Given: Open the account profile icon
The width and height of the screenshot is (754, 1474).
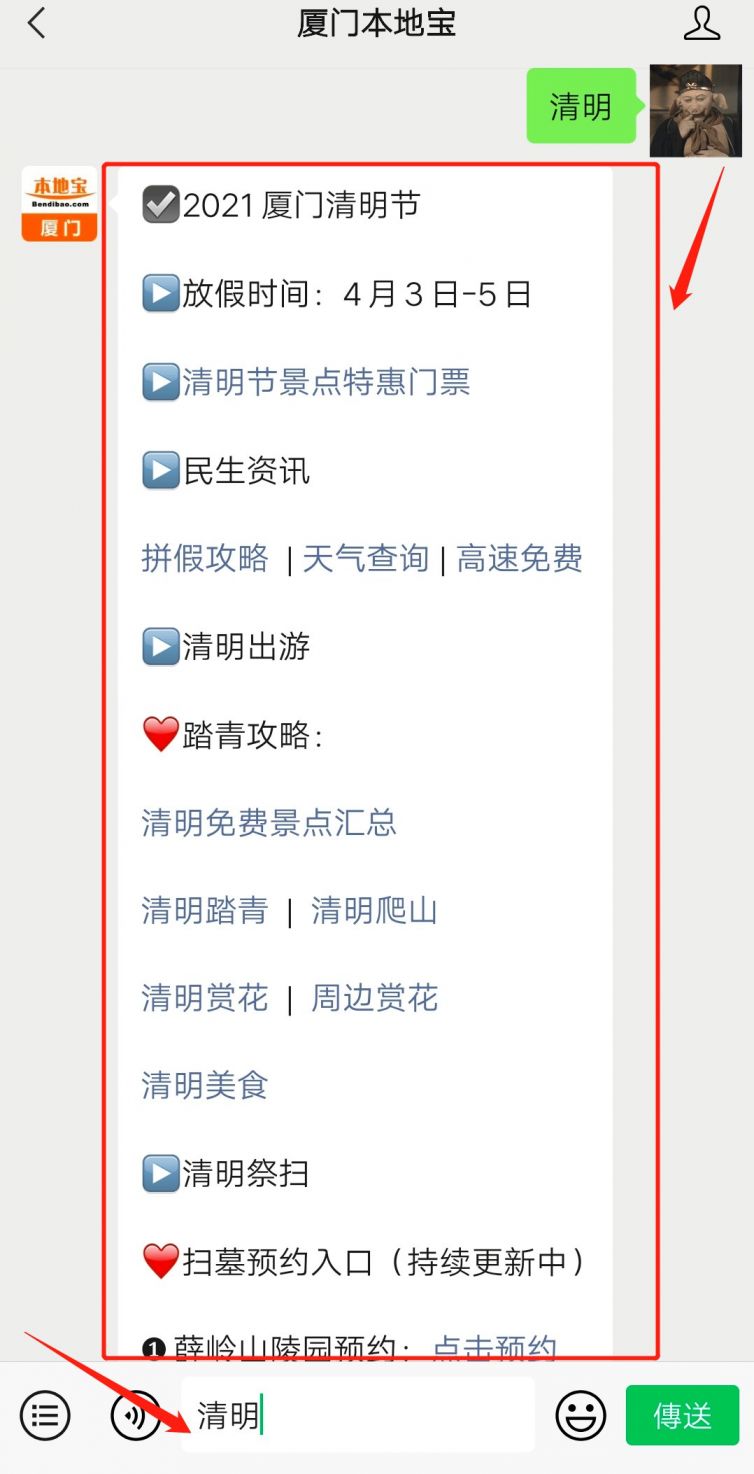Looking at the screenshot, I should click(x=702, y=24).
